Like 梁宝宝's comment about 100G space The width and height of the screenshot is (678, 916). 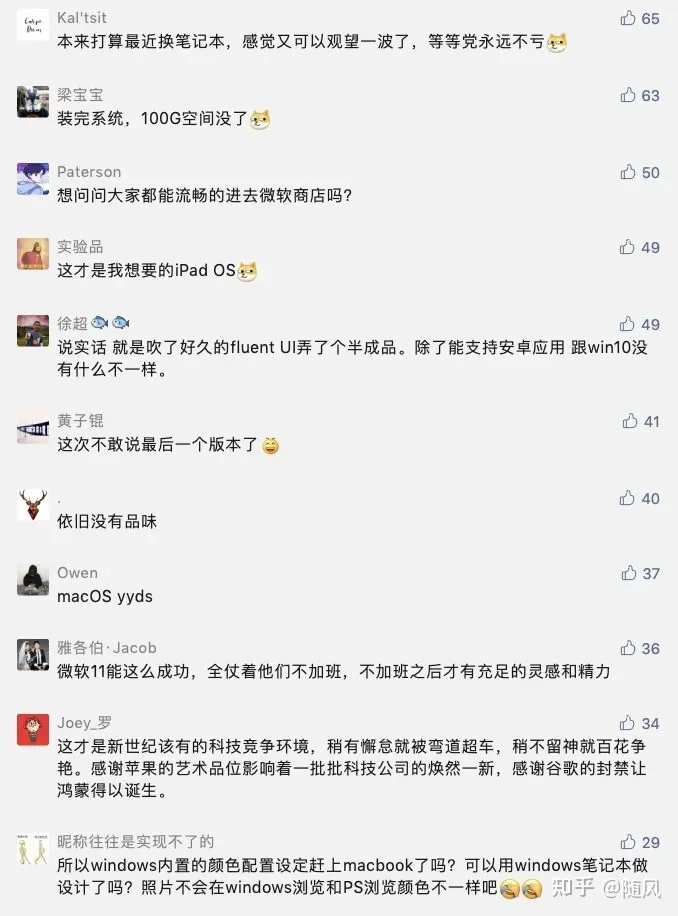[x=629, y=95]
